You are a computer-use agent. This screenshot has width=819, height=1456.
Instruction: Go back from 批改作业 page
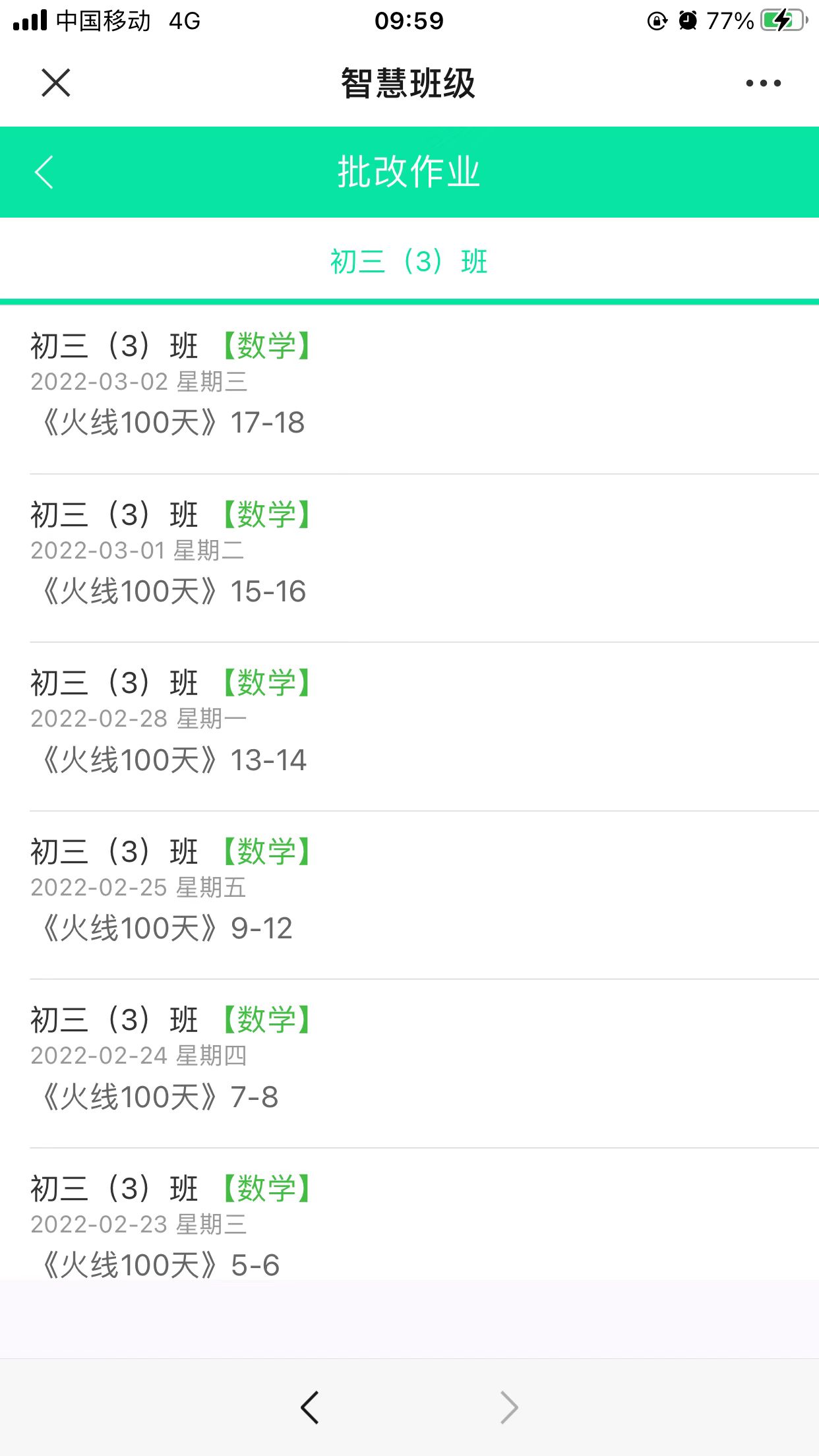44,172
